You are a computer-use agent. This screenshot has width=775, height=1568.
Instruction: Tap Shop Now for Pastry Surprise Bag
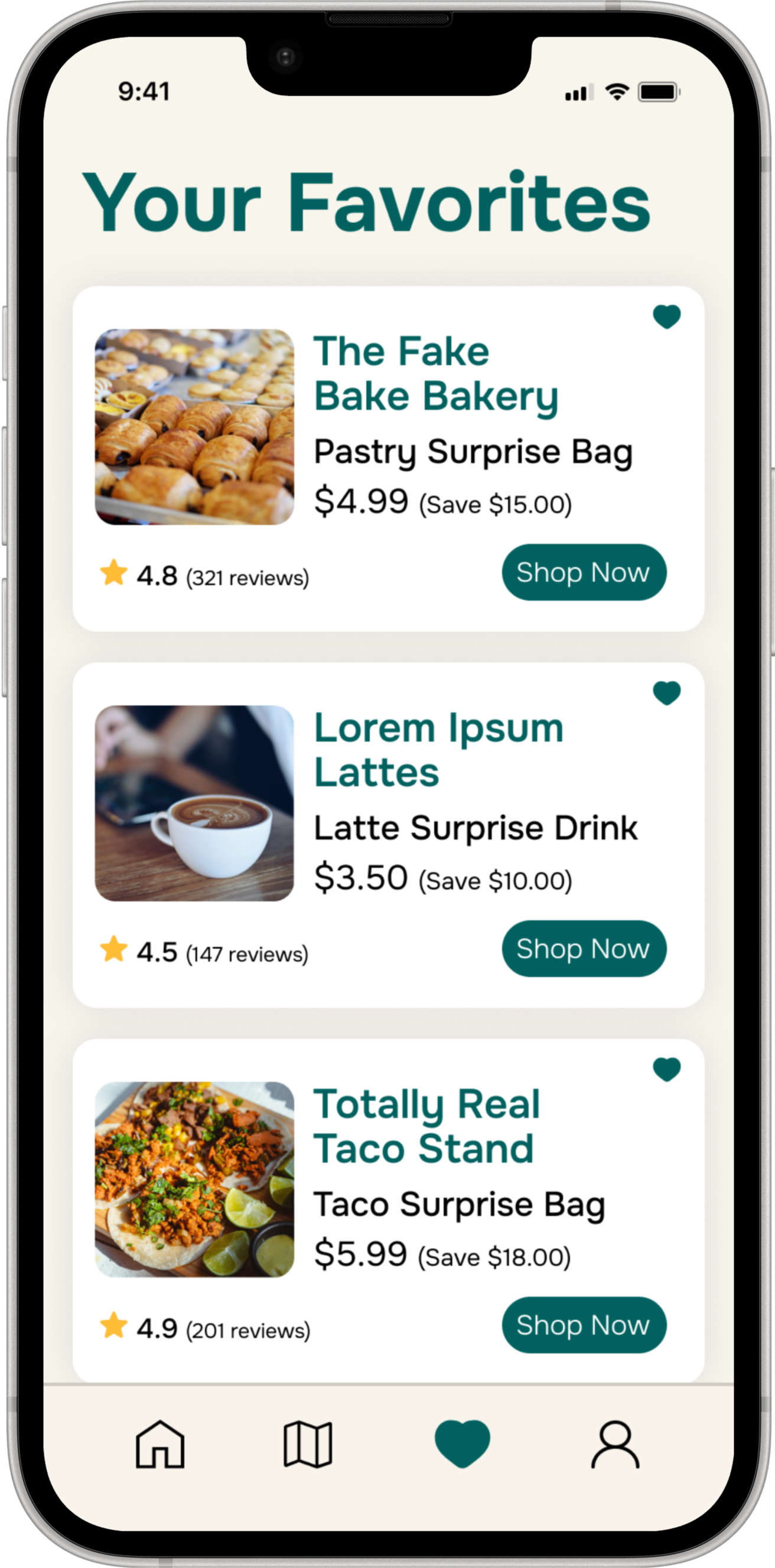tap(584, 572)
